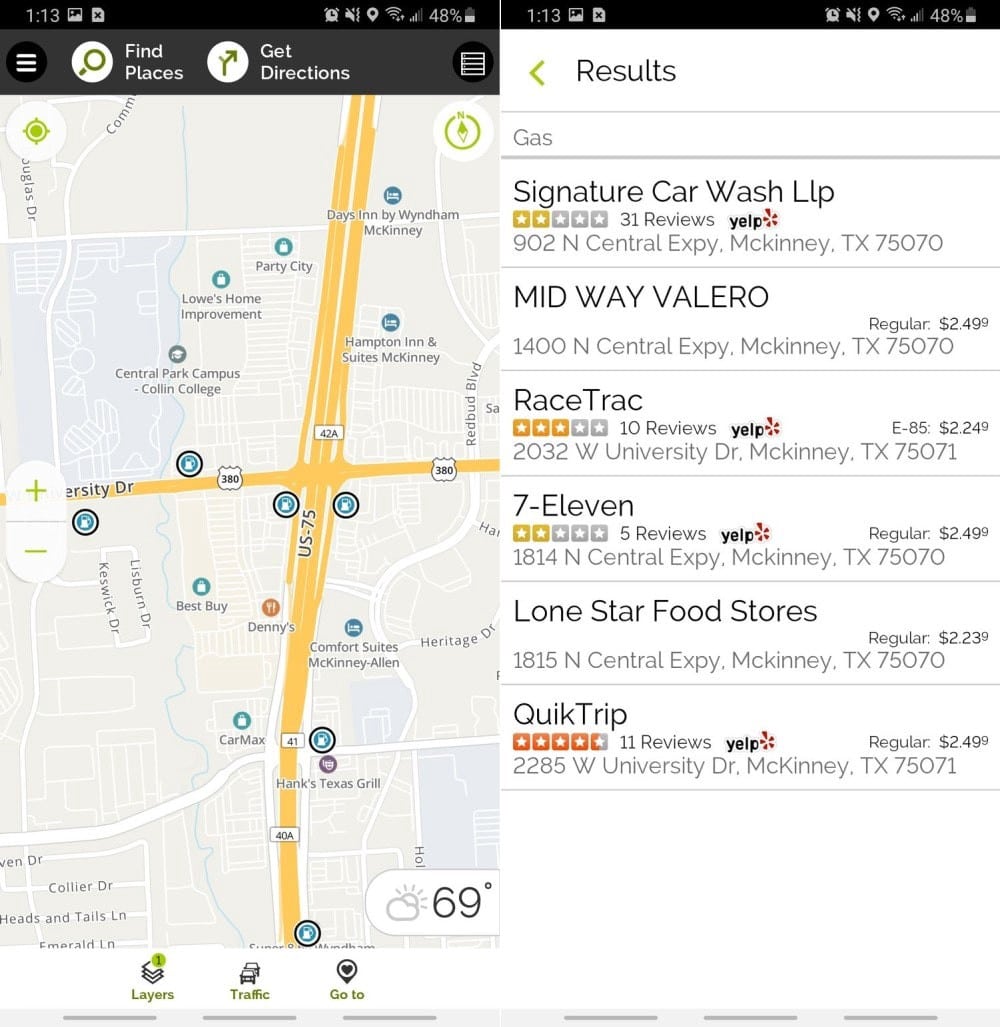
Task: Reset map orientation with the compass
Action: coord(462,131)
